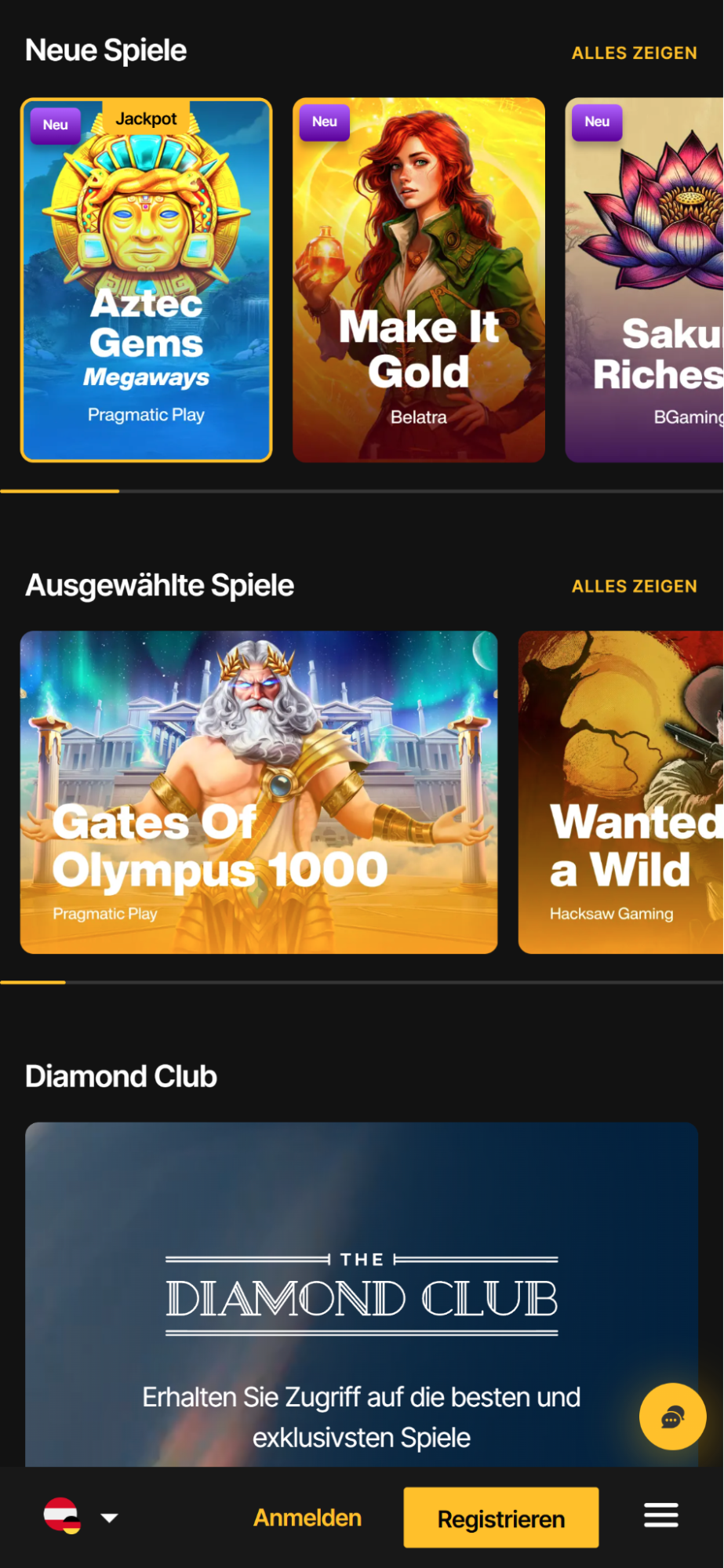Show all games in Ausgewählte Spiele
The height and width of the screenshot is (1568, 724).
pyautogui.click(x=634, y=586)
